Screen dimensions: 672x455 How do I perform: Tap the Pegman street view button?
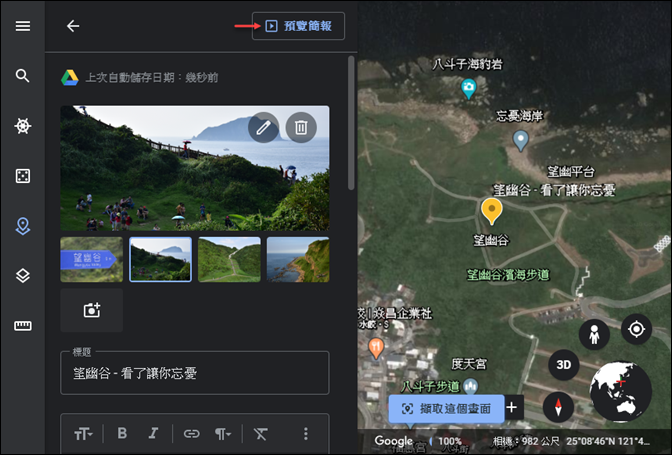tap(594, 334)
